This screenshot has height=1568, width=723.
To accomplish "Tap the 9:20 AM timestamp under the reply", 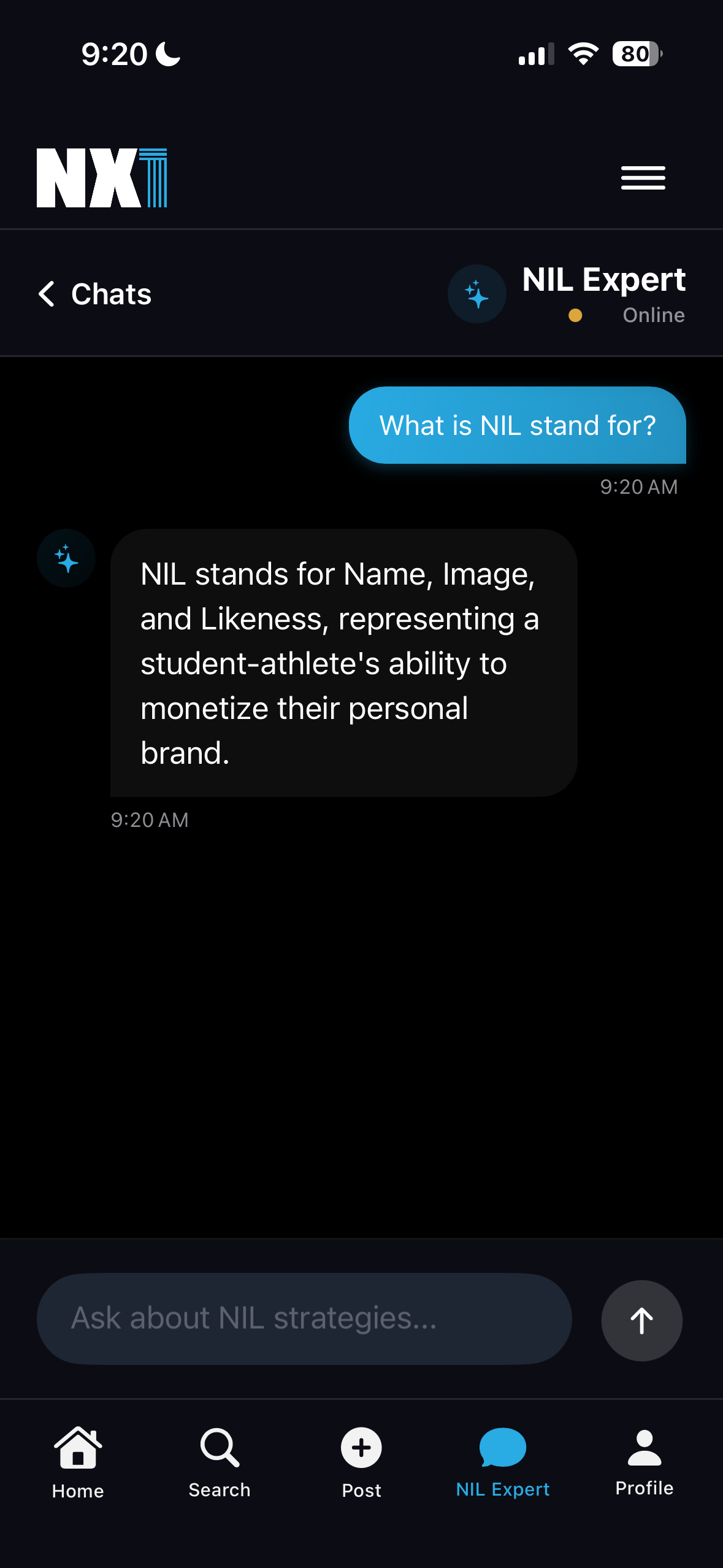I will [x=149, y=819].
